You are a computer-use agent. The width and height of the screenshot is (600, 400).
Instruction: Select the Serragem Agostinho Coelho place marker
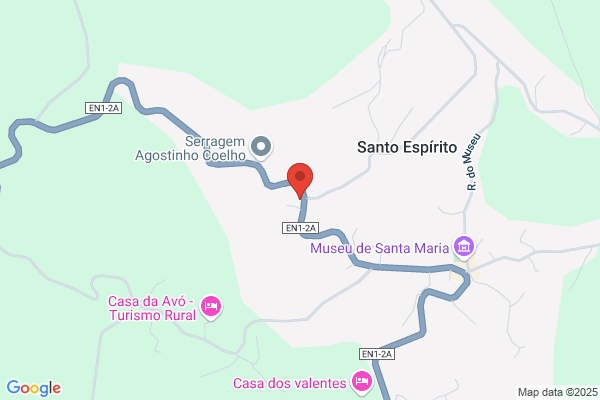261,147
